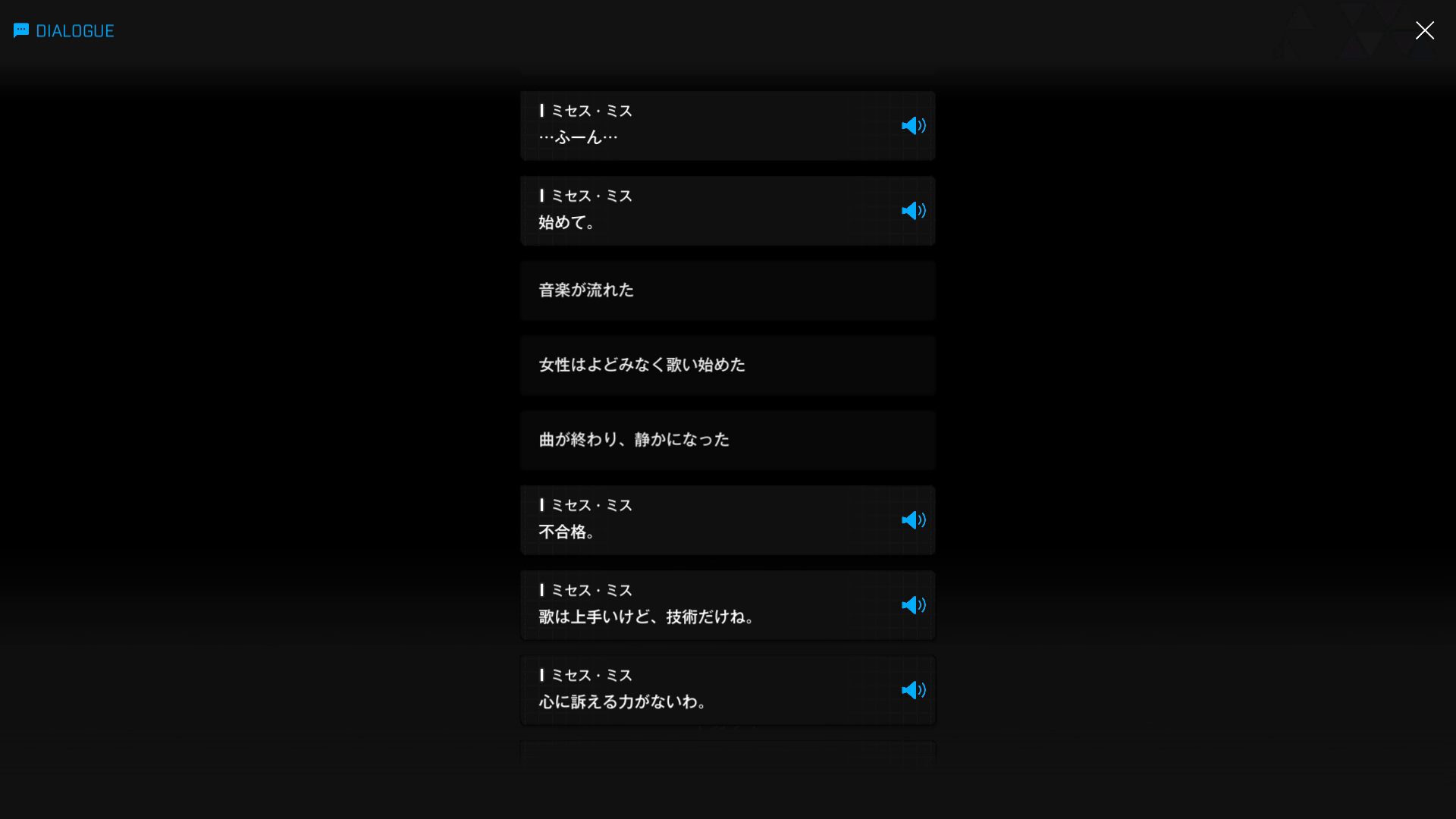Screen dimensions: 1456x819
Task: Play voice for the line '…ふーん…'
Action: point(913,126)
